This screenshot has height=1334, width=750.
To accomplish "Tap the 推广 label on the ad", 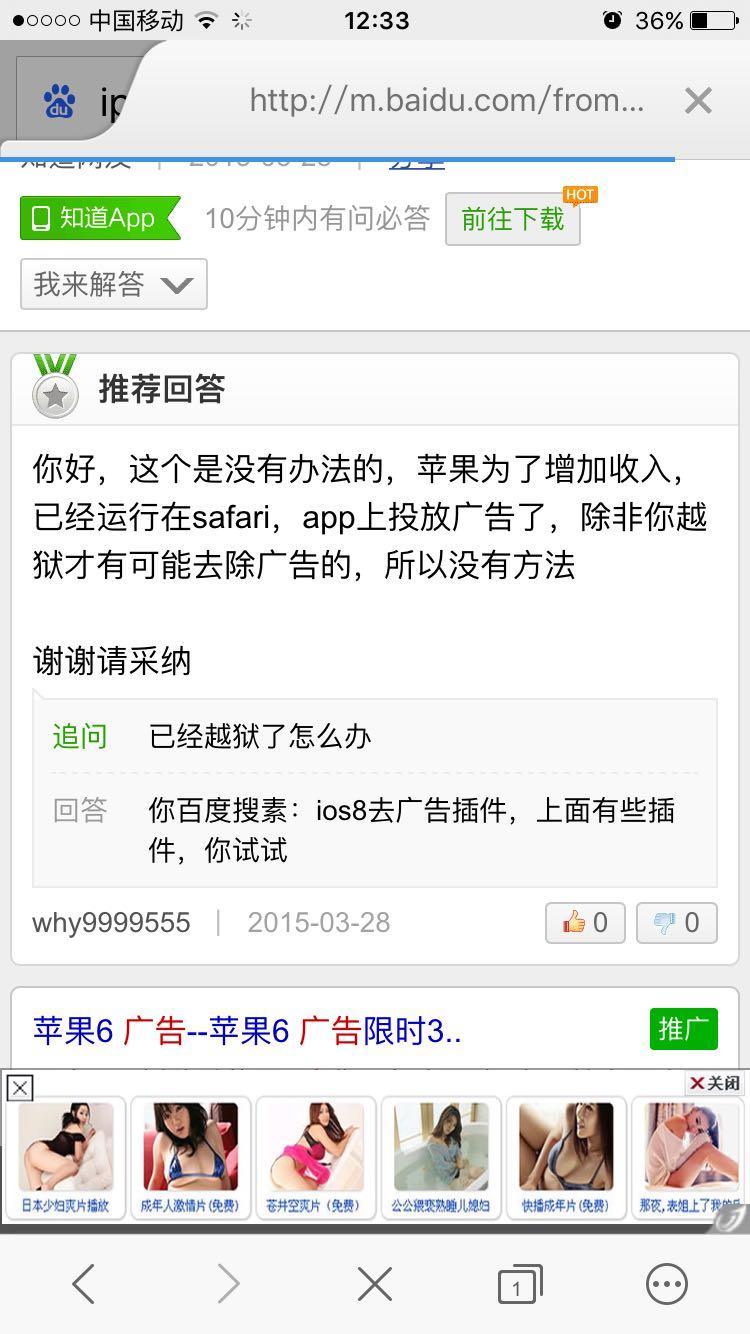I will click(684, 1030).
